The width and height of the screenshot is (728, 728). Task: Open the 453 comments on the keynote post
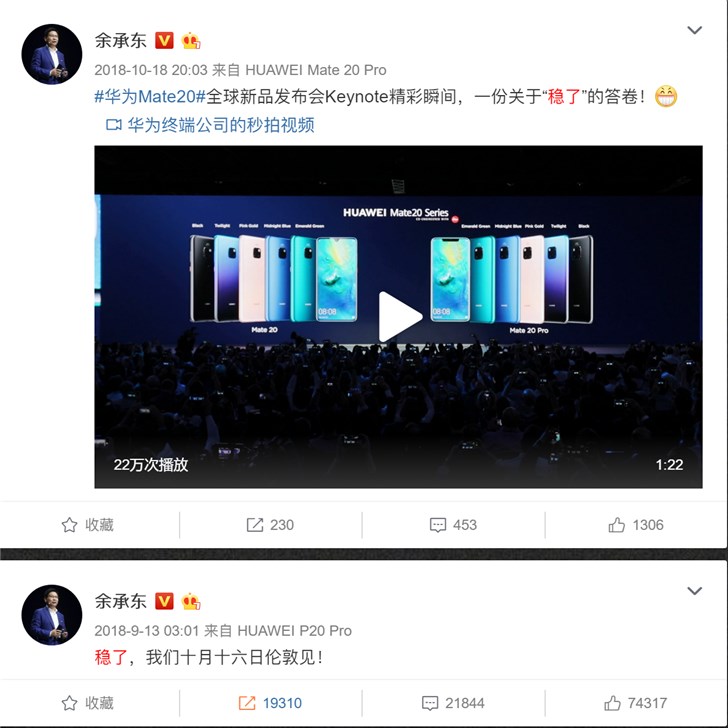pos(453,525)
